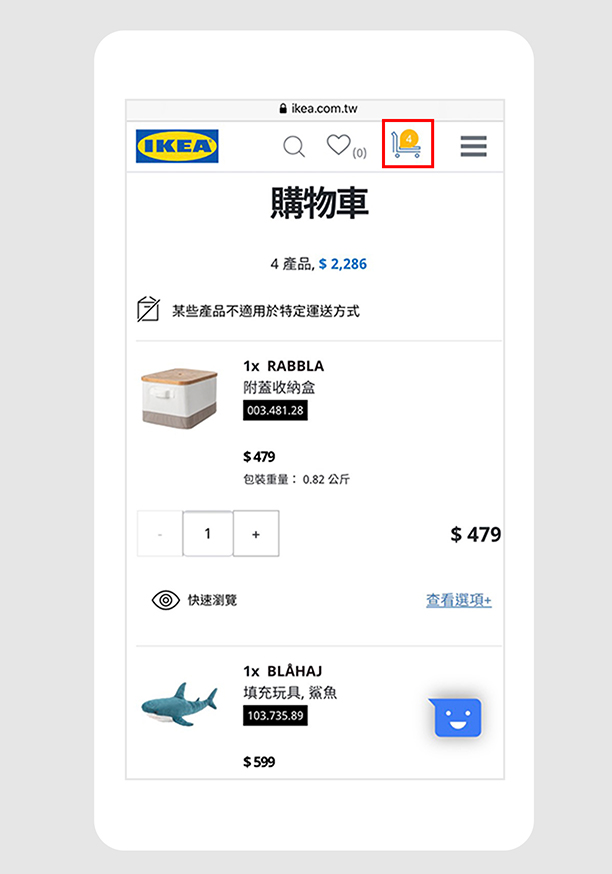Go to the IKEA home logo
This screenshot has height=874, width=612.
(177, 146)
